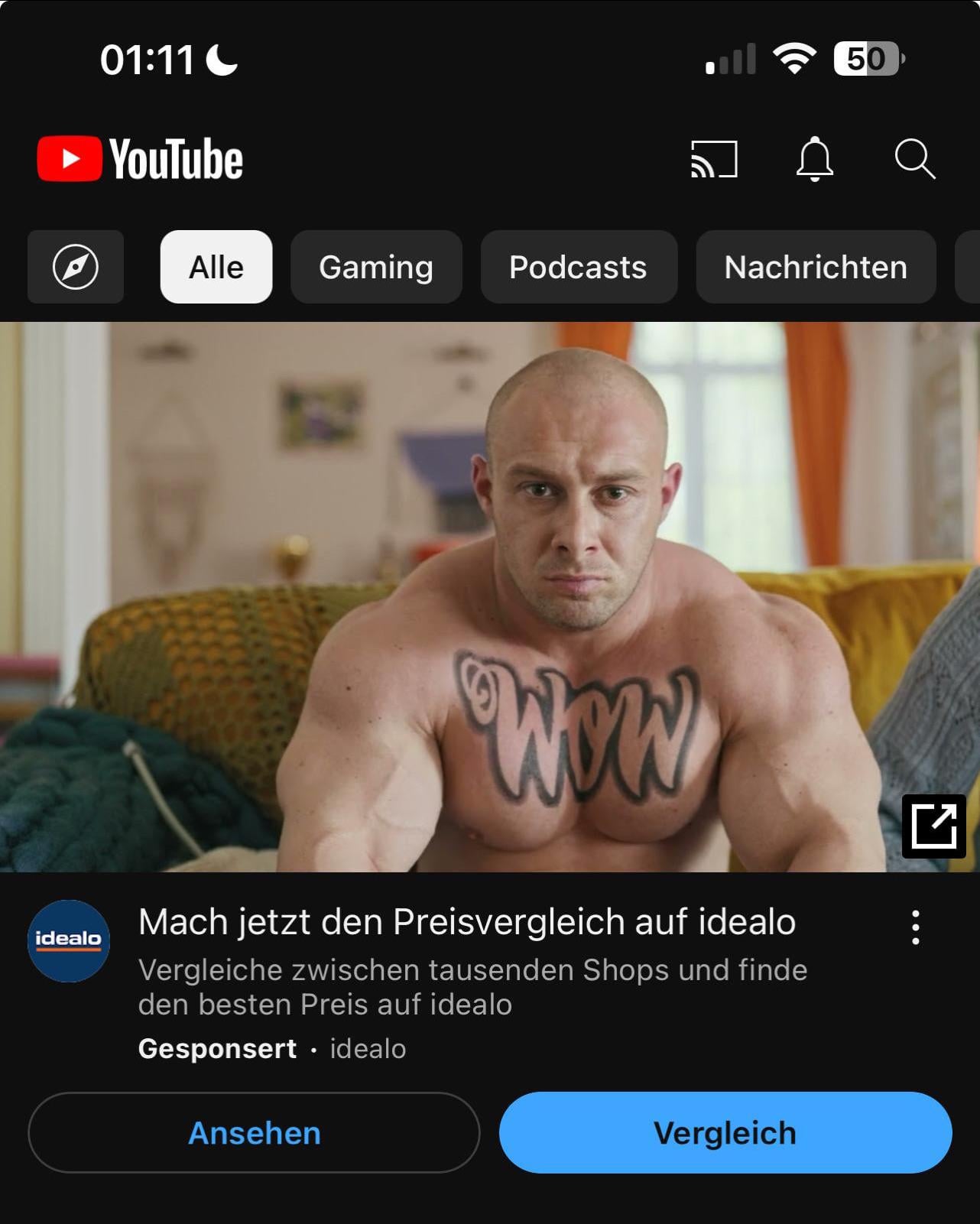Open YouTube search
980x1224 pixels.
(914, 159)
